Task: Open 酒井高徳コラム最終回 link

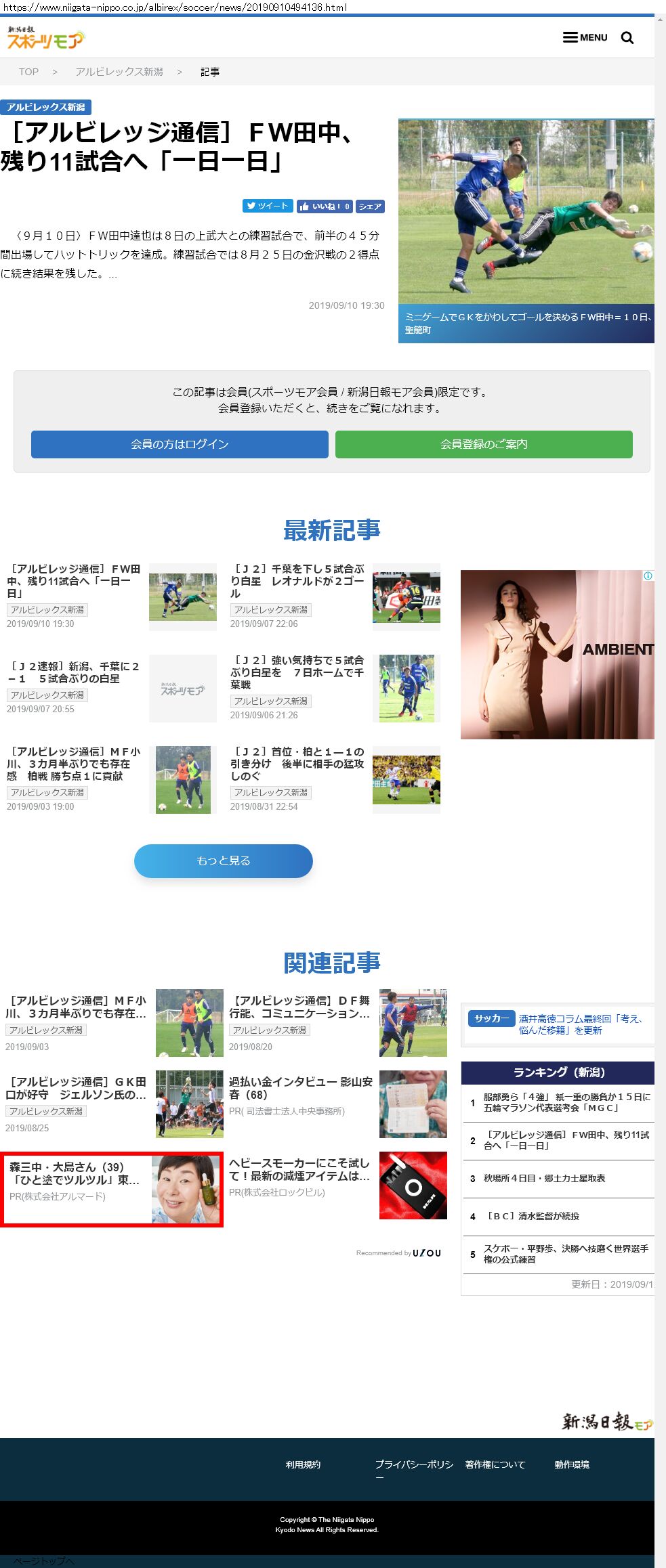Action: pyautogui.click(x=581, y=1024)
